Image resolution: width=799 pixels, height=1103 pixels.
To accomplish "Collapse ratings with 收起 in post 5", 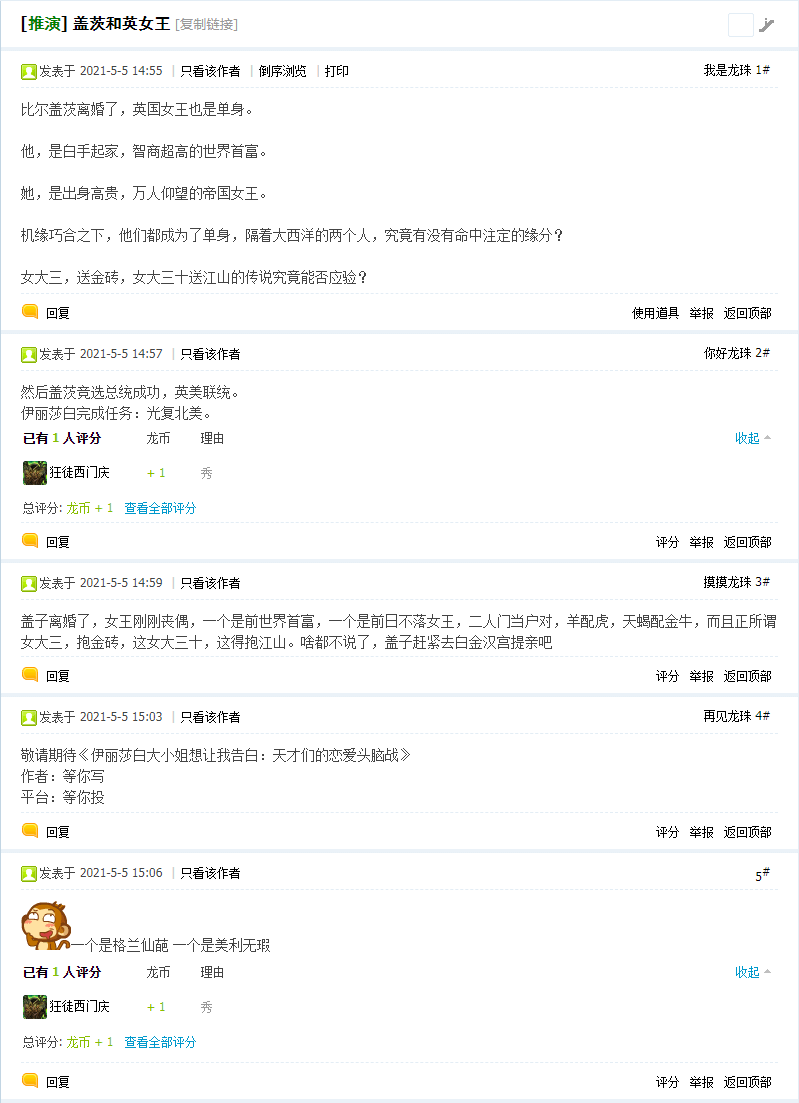I will [748, 972].
